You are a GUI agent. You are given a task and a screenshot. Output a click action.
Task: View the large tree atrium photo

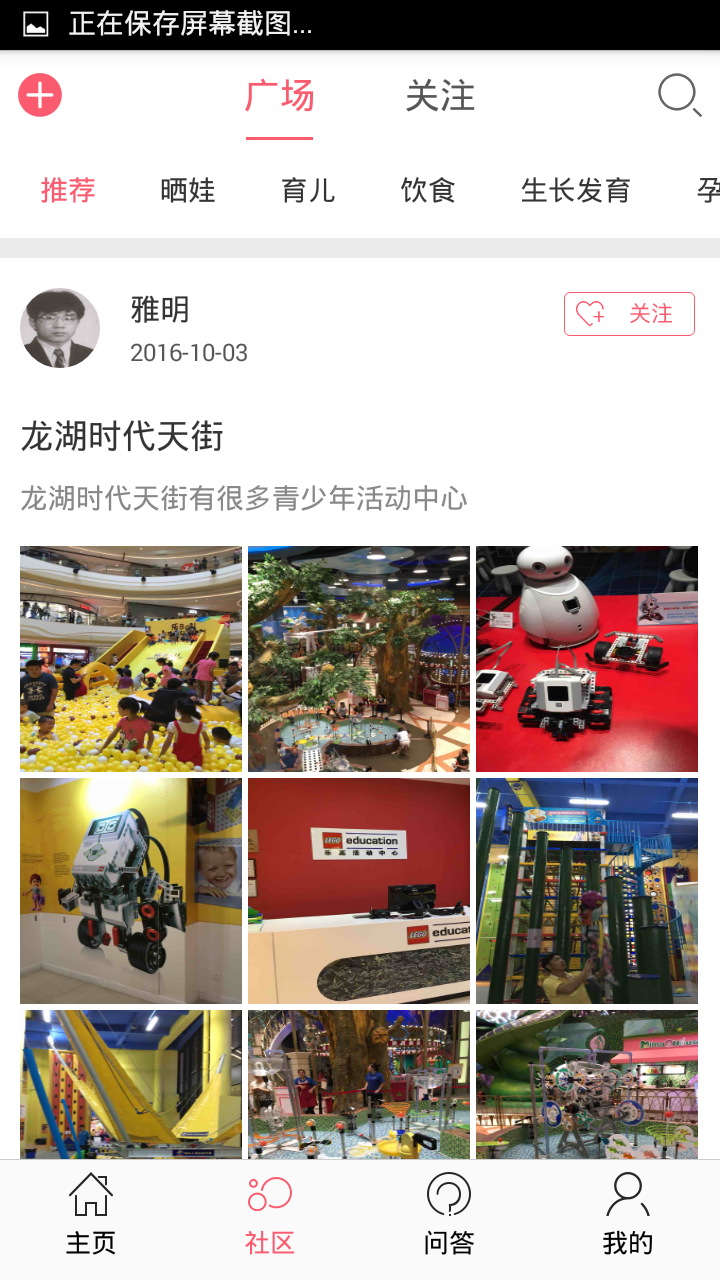tap(359, 658)
